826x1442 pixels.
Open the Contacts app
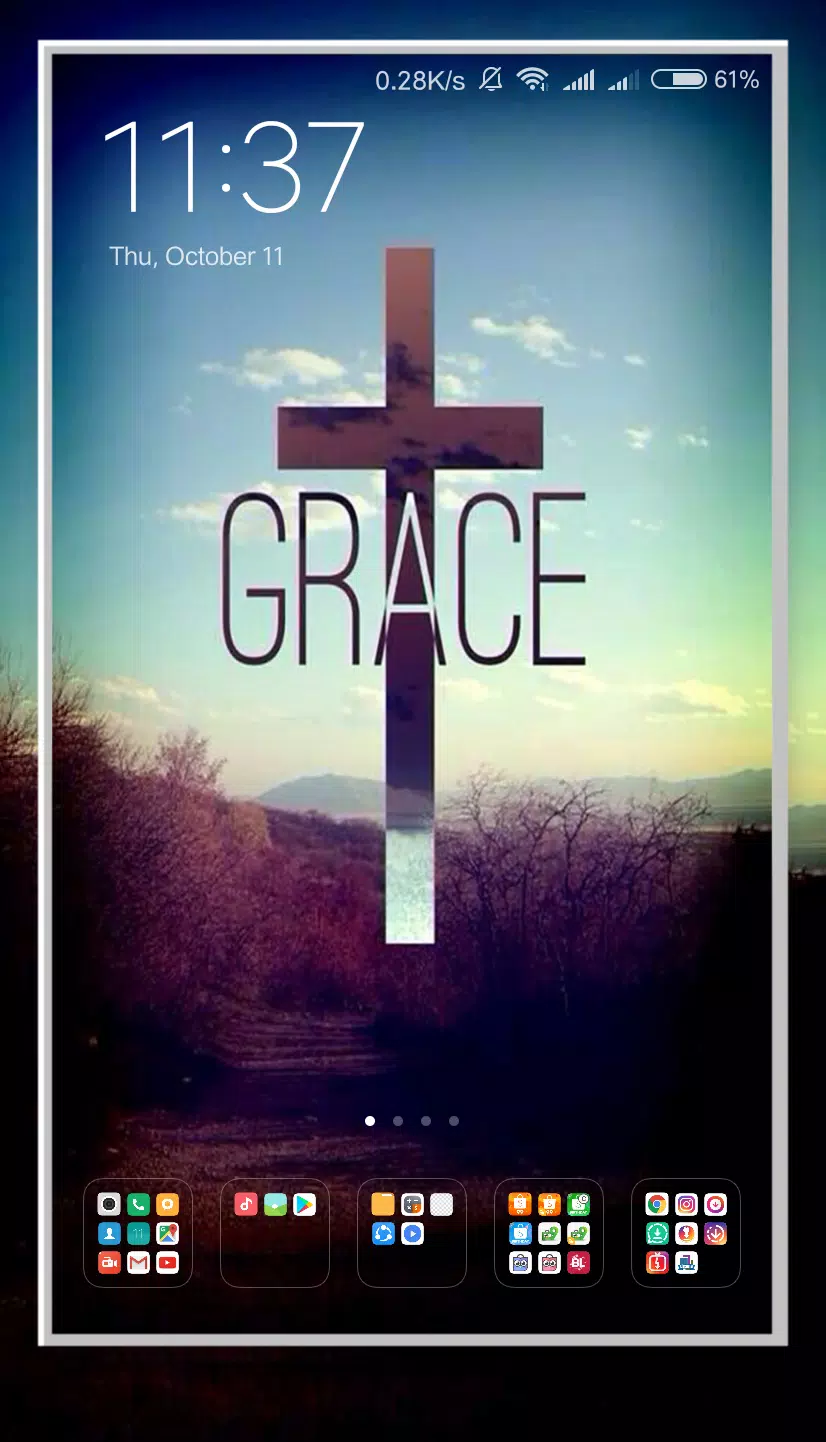pyautogui.click(x=110, y=1234)
